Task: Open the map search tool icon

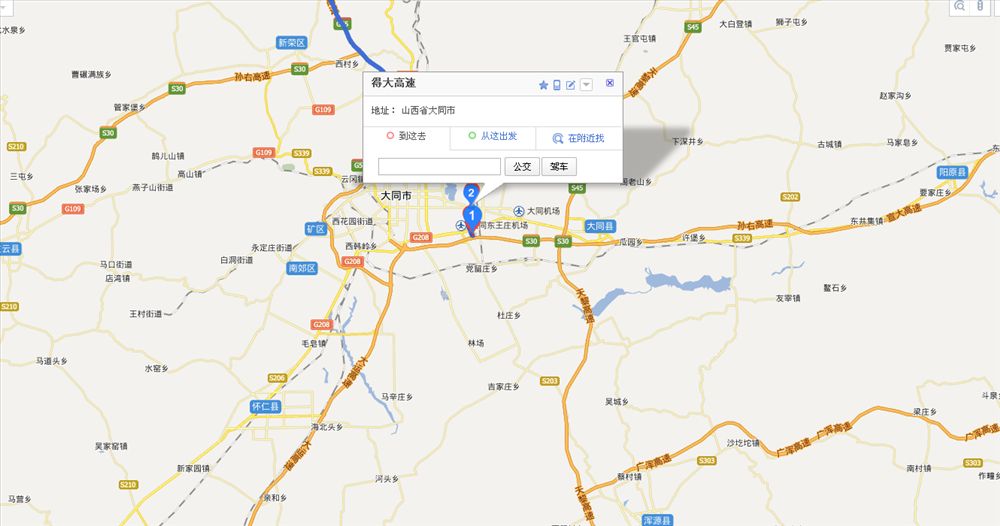Action: 960,6
